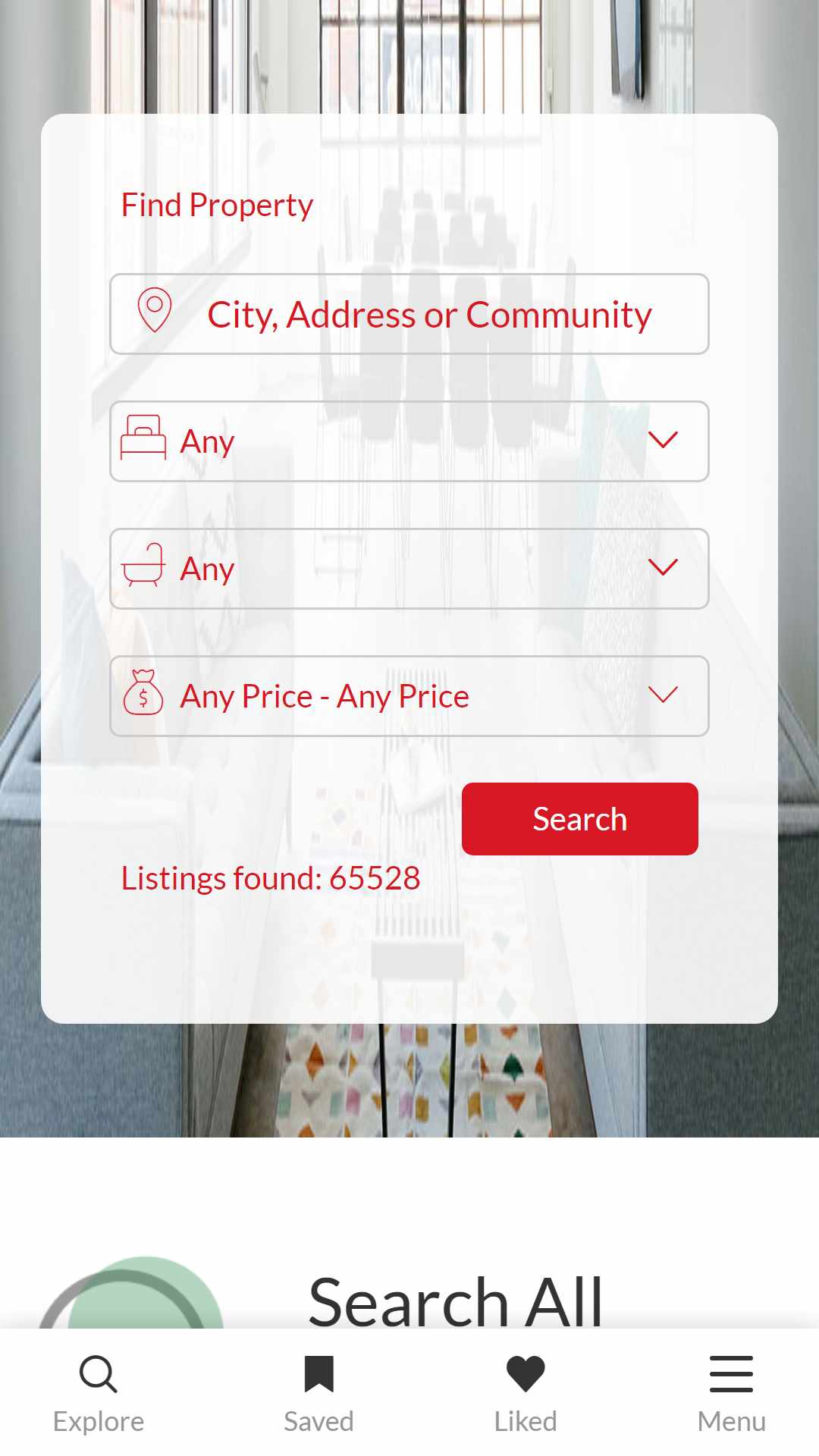Switch to the Explore tab

coord(99,1394)
